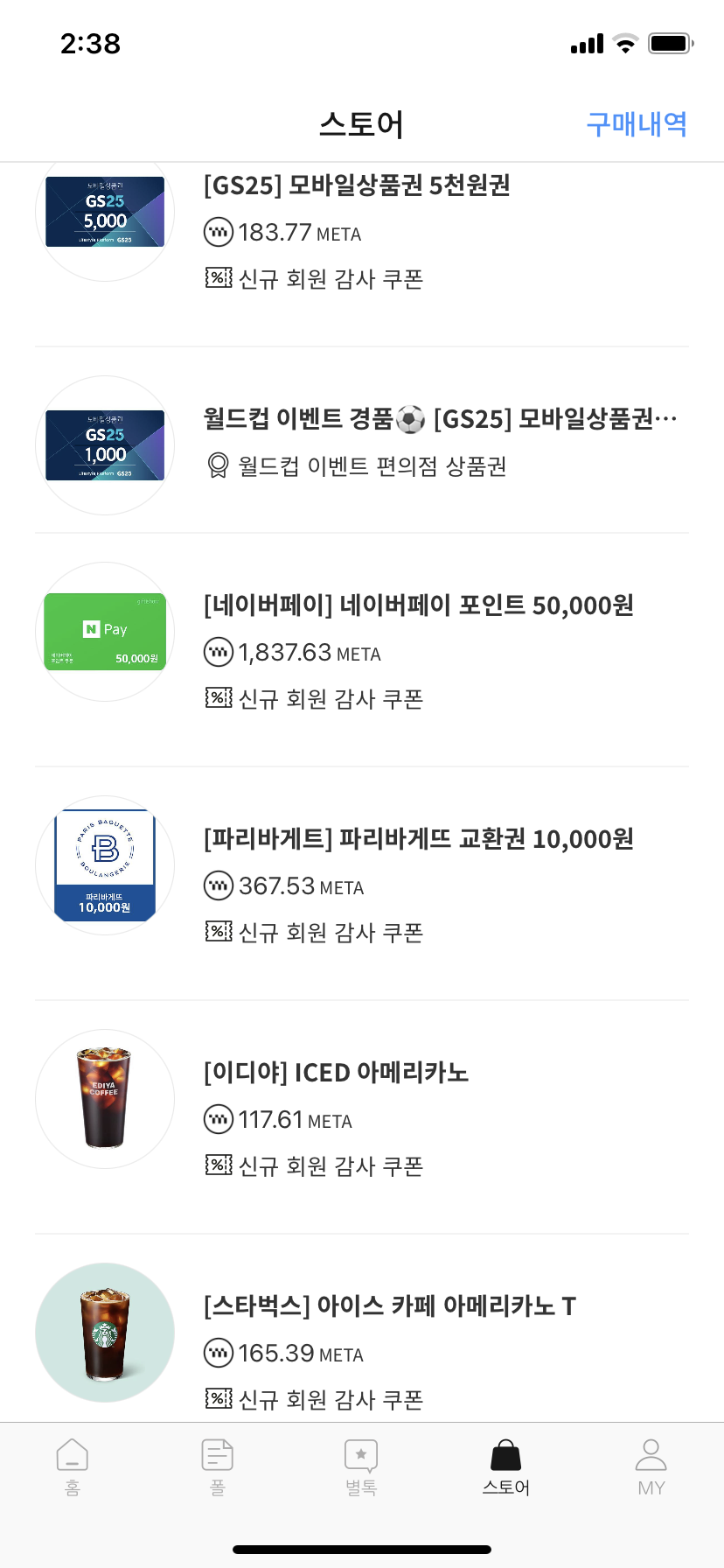Viewport: 724px width, 1568px height.
Task: Tap the medal icon on 월드컵 이벤트 item
Action: [218, 467]
